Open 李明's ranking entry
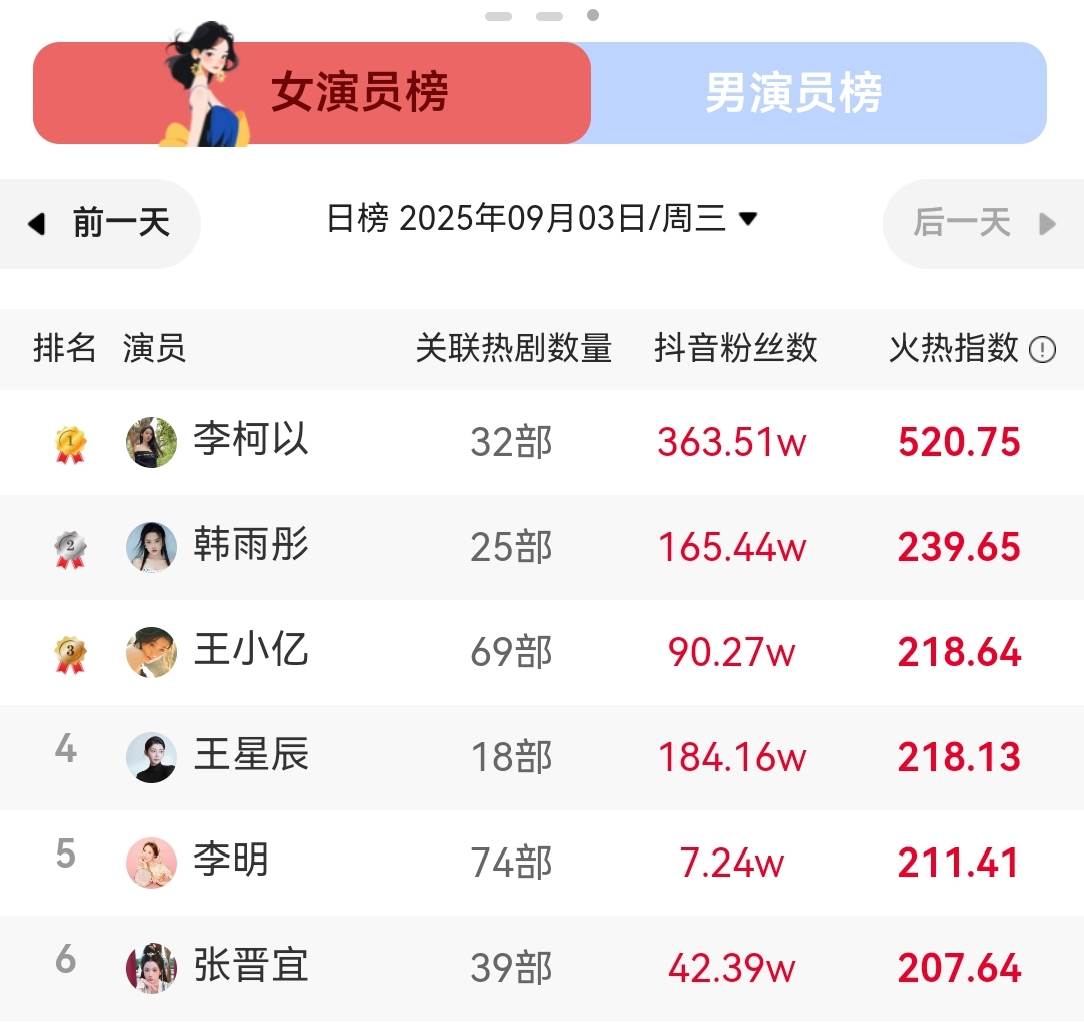Screen dimensions: 1084x1022 pos(232,862)
